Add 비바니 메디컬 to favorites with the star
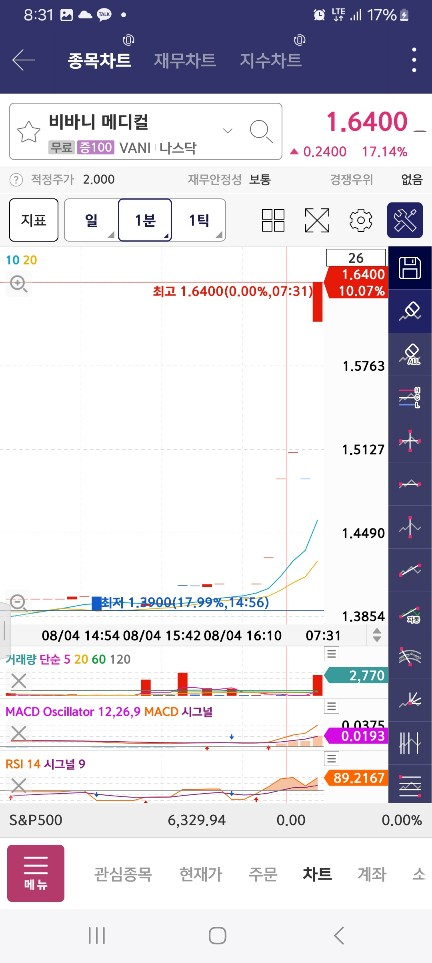The image size is (432, 963). point(28,131)
